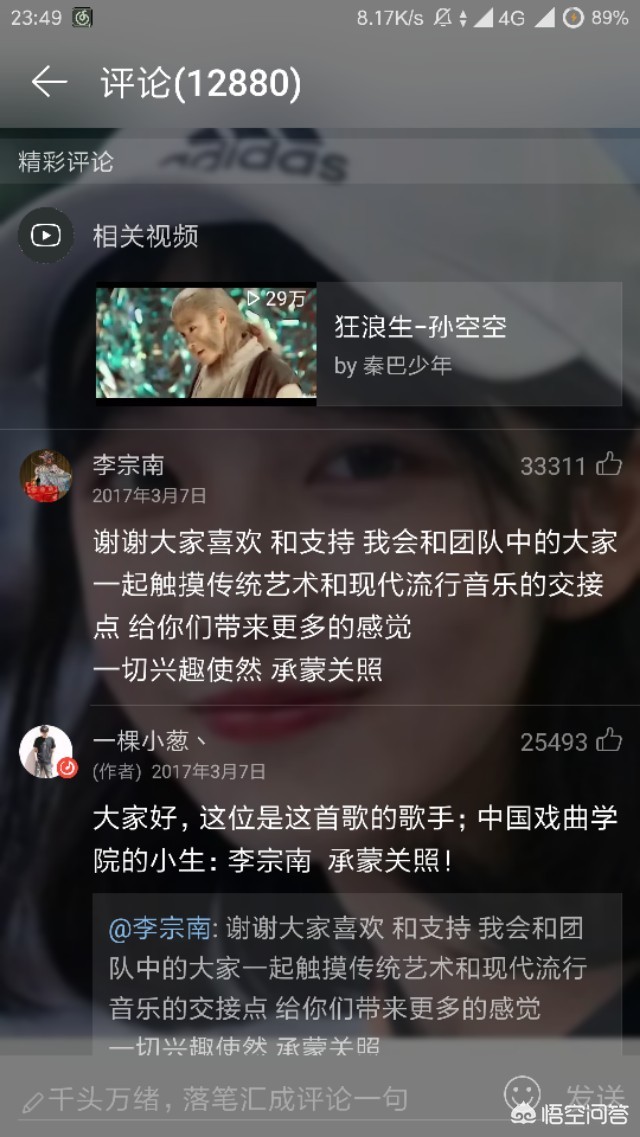Tap the @李宗南 mention link

[x=162, y=928]
